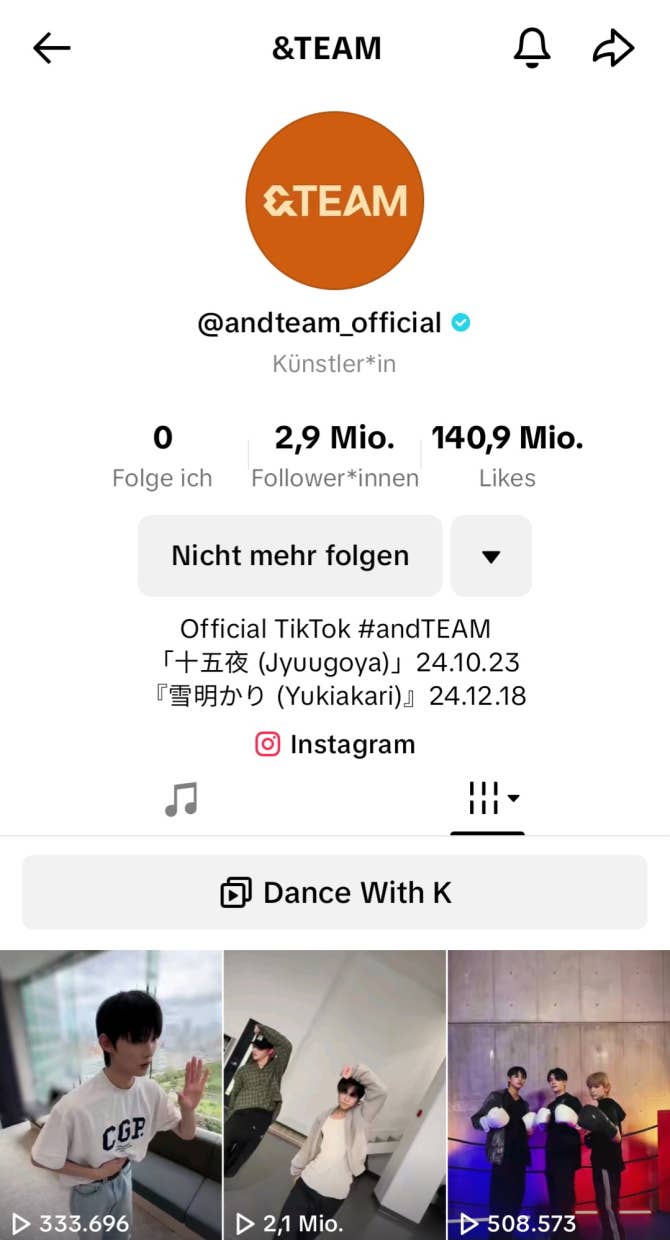Open the Folge ich list
Screen dimensions: 670x1240
(162, 456)
